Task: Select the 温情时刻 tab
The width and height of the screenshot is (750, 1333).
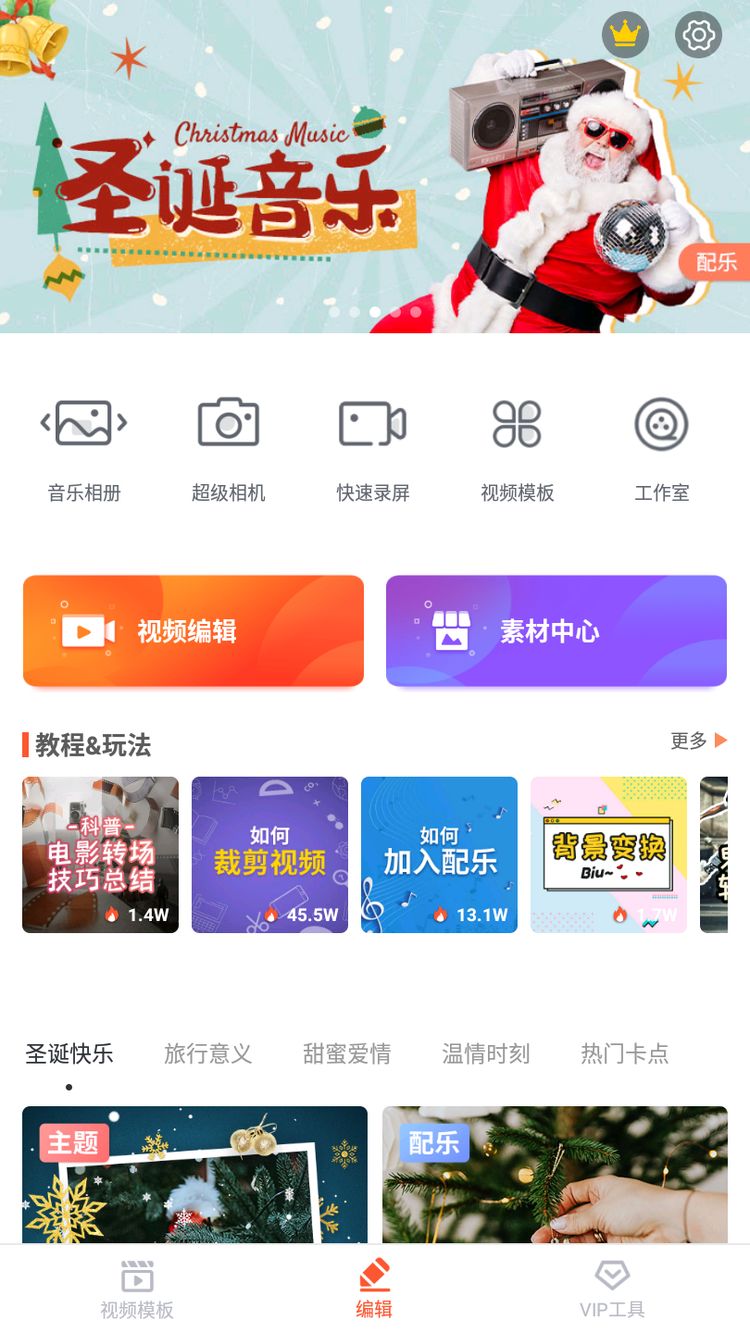Action: click(x=486, y=1054)
